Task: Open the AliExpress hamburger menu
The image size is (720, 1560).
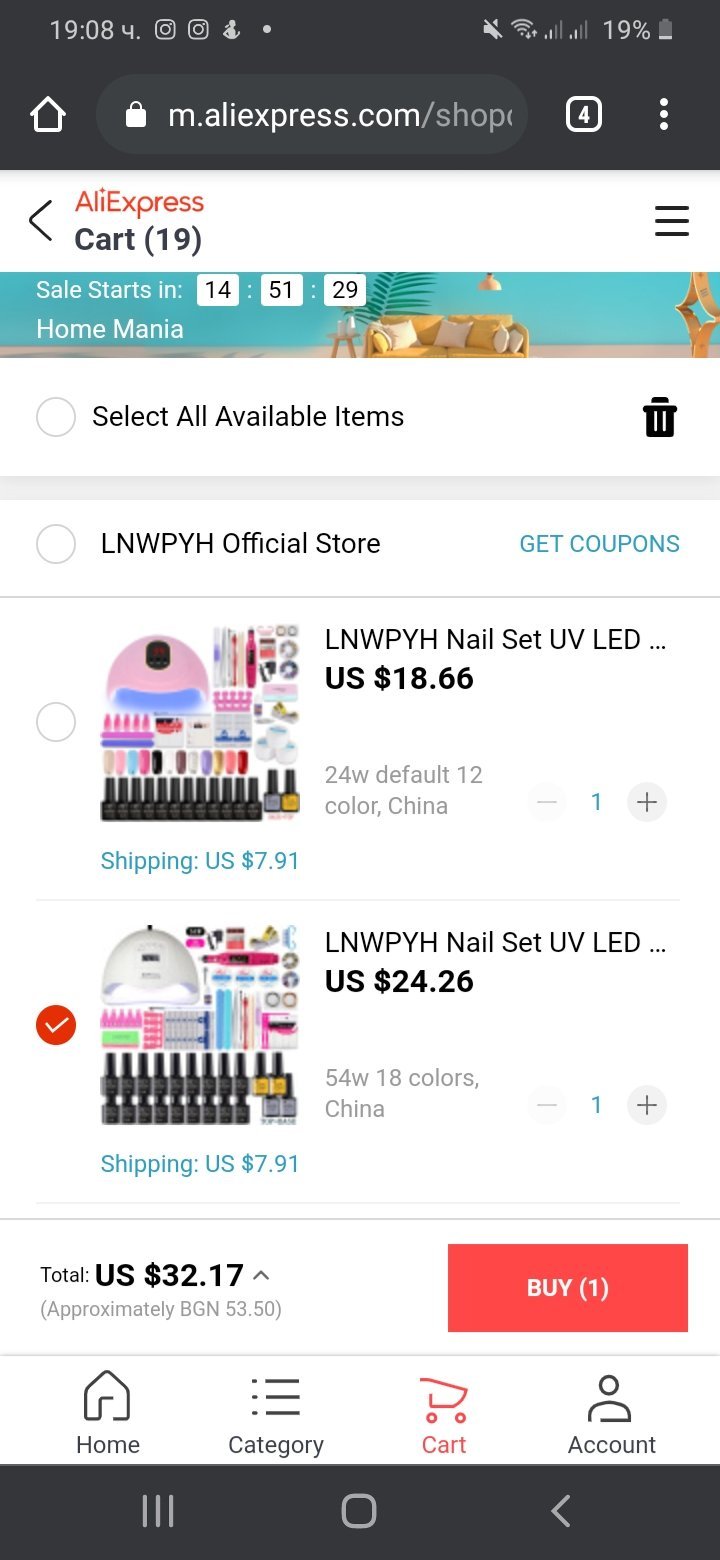Action: (671, 221)
